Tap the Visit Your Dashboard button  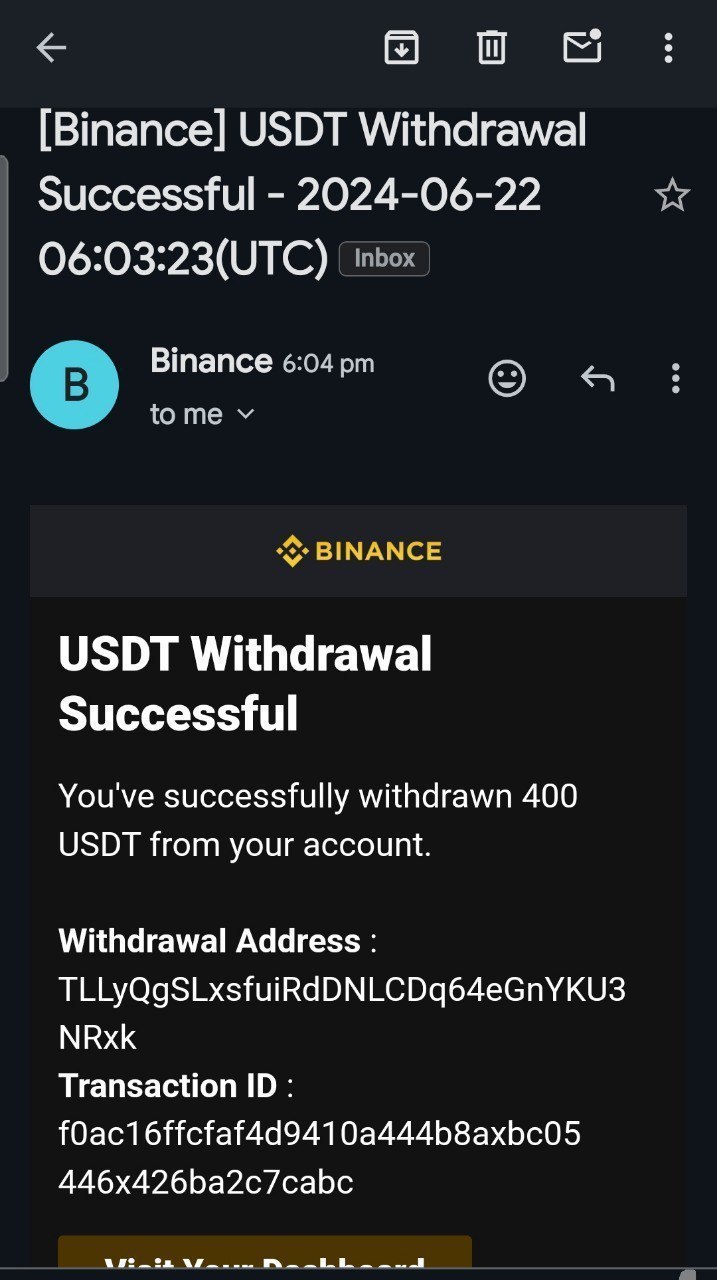[265, 1257]
